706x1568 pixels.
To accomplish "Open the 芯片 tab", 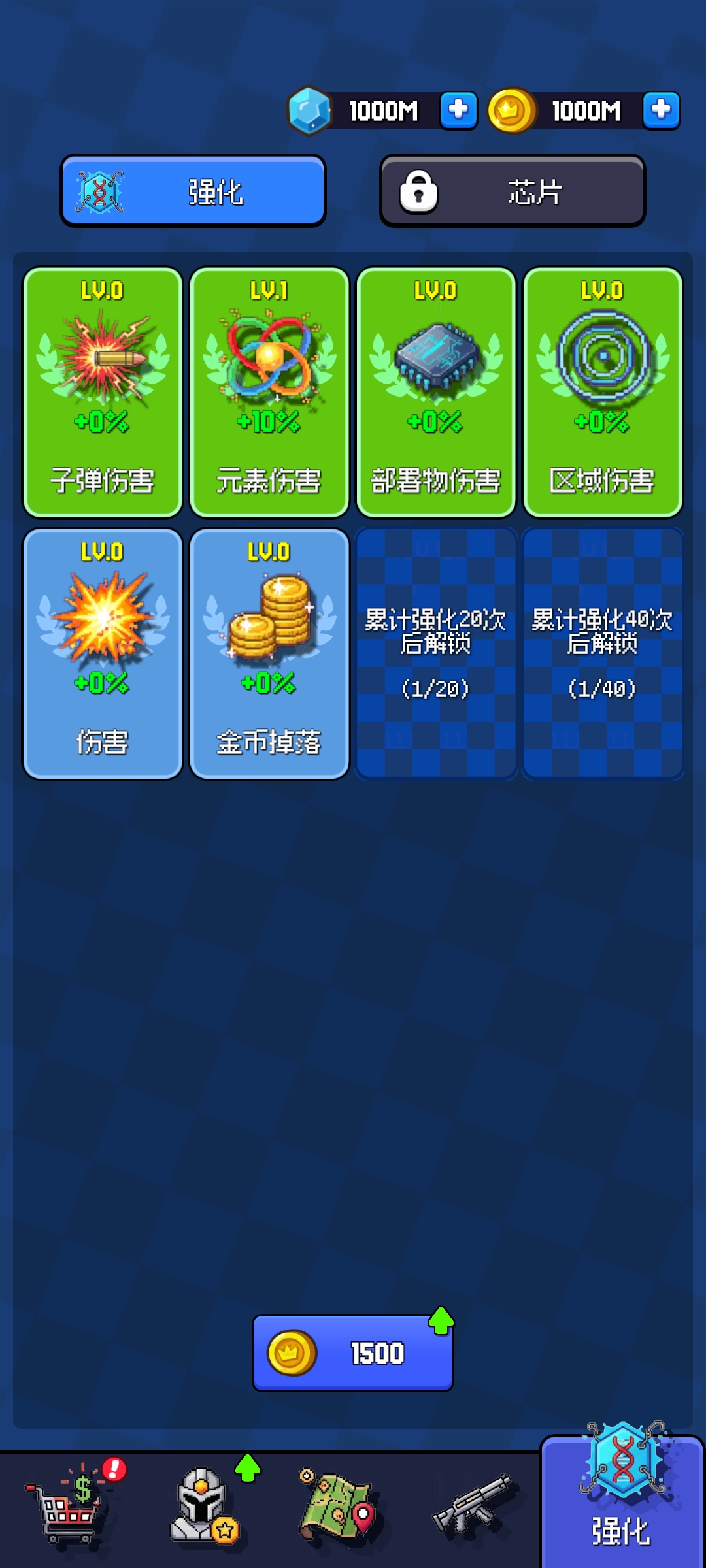I will [x=513, y=191].
